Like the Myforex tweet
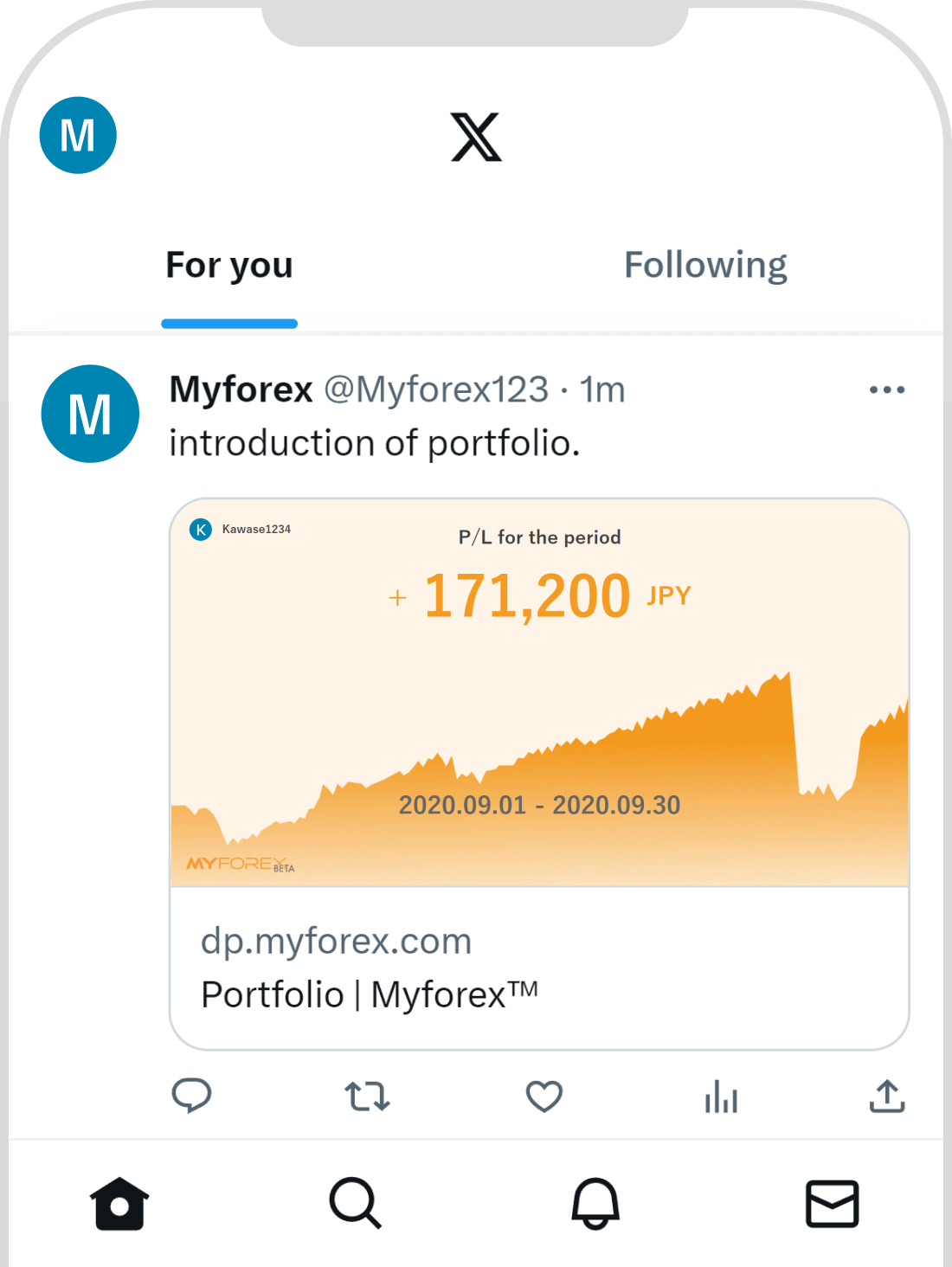This screenshot has height=1267, width=952. point(543,1097)
